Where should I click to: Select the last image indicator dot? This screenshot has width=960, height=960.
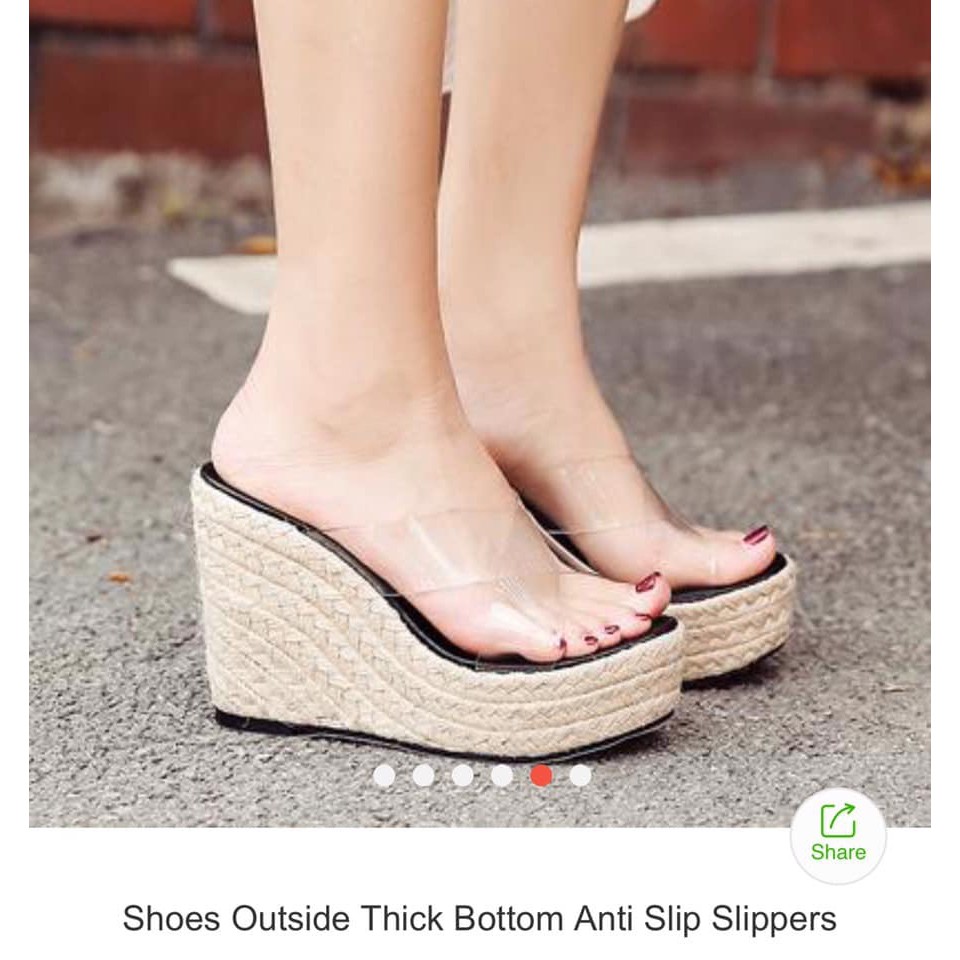pos(580,775)
